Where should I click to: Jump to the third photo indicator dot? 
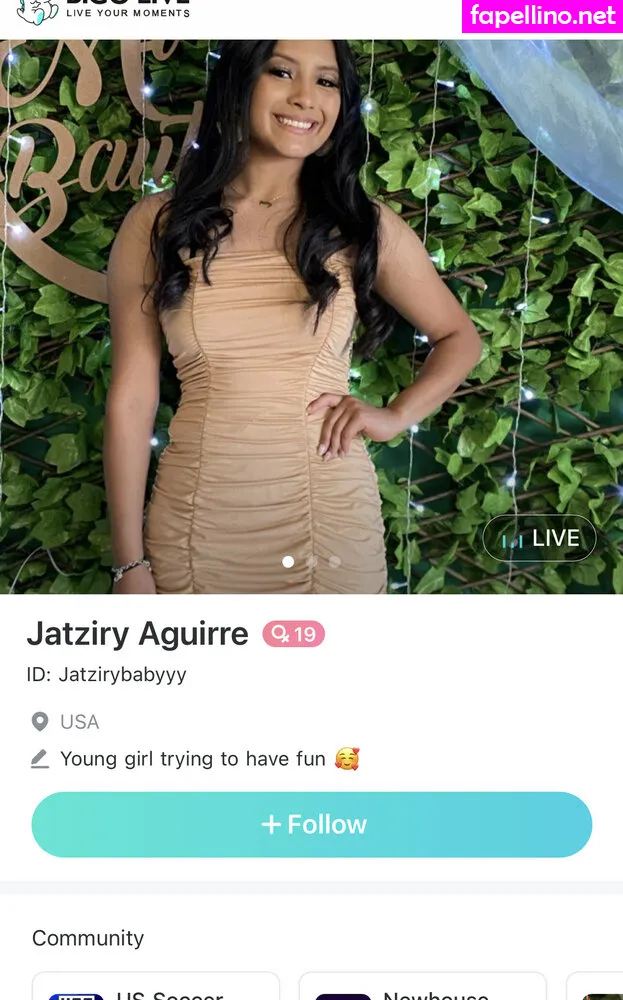point(335,562)
